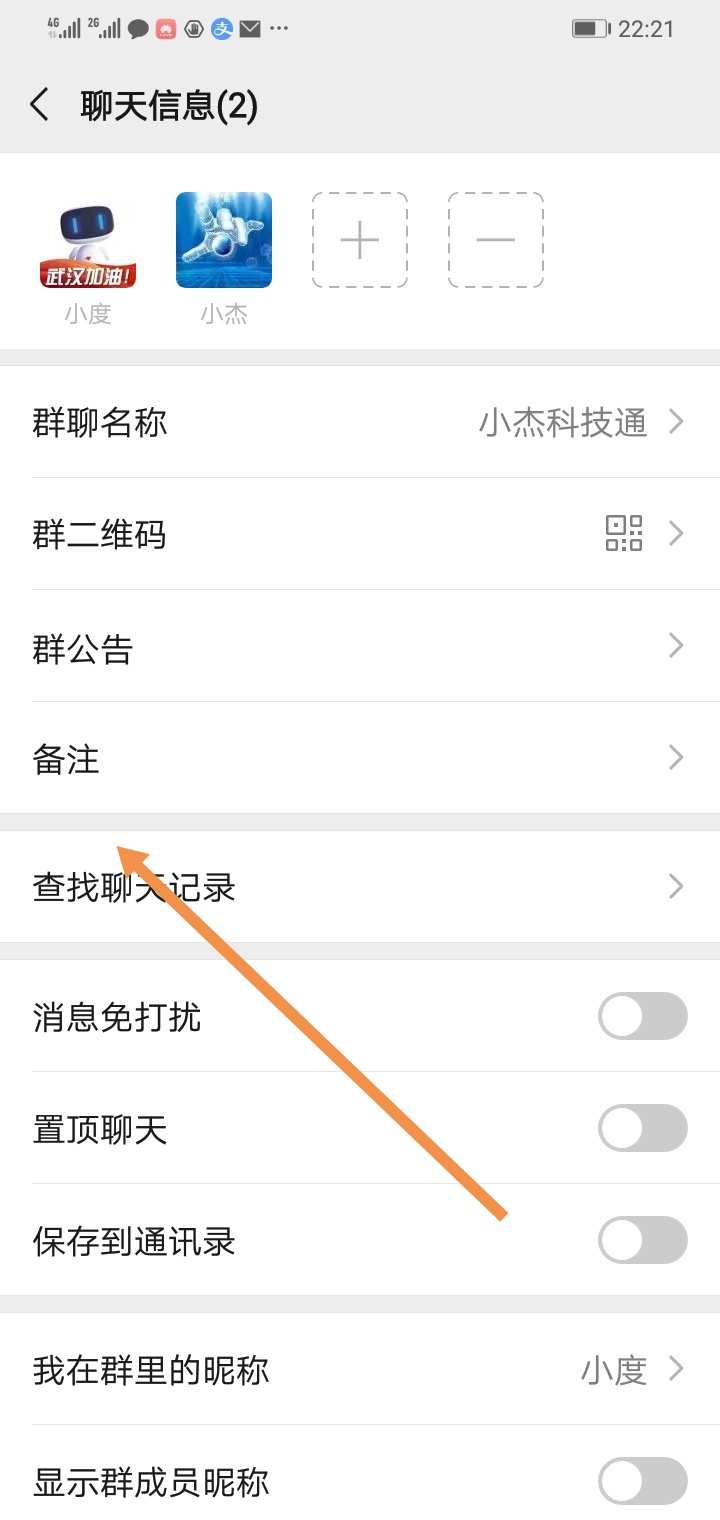720x1520 pixels.
Task: Open 备注 row
Action: tap(360, 758)
